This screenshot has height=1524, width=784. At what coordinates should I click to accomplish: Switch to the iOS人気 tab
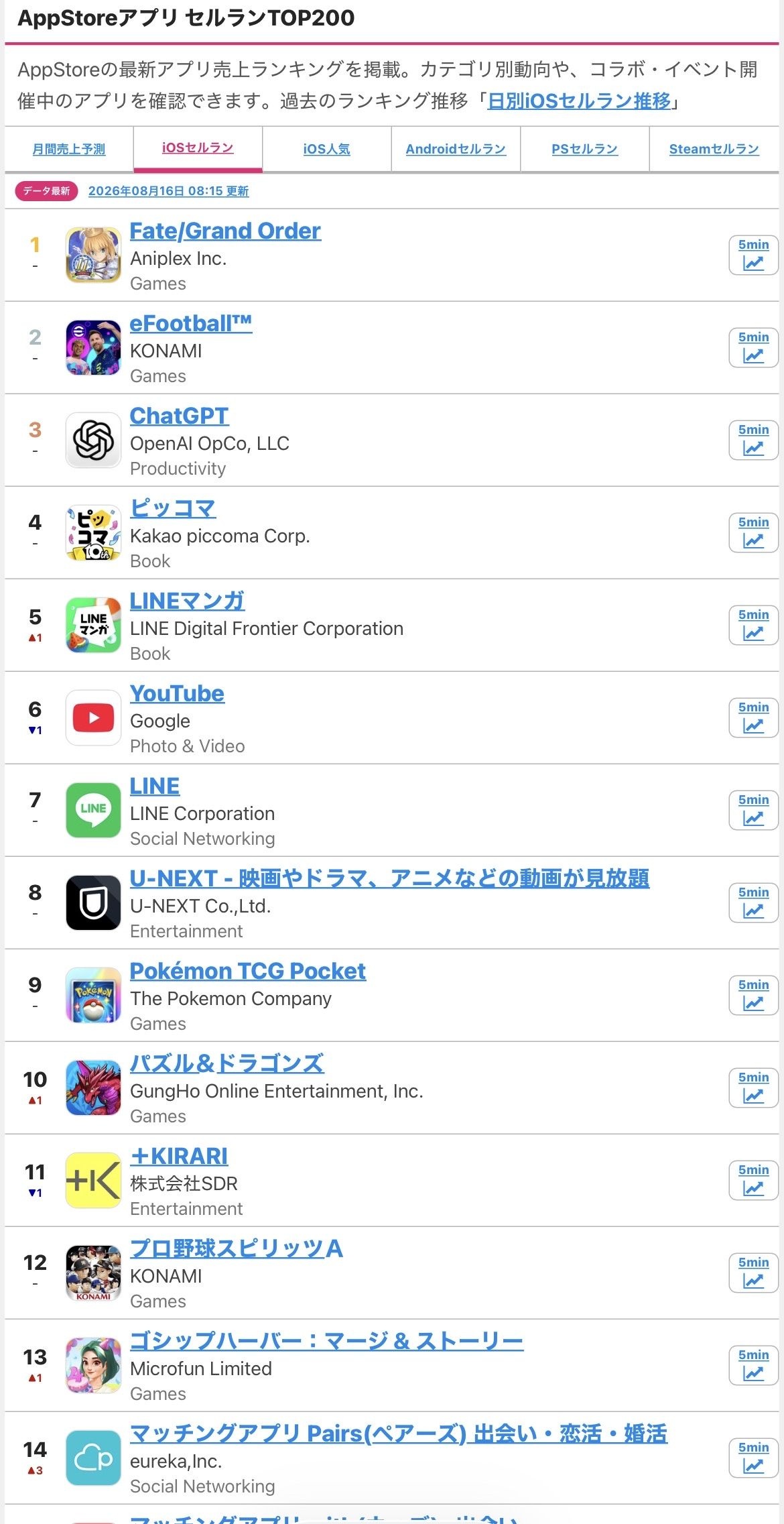(x=326, y=149)
